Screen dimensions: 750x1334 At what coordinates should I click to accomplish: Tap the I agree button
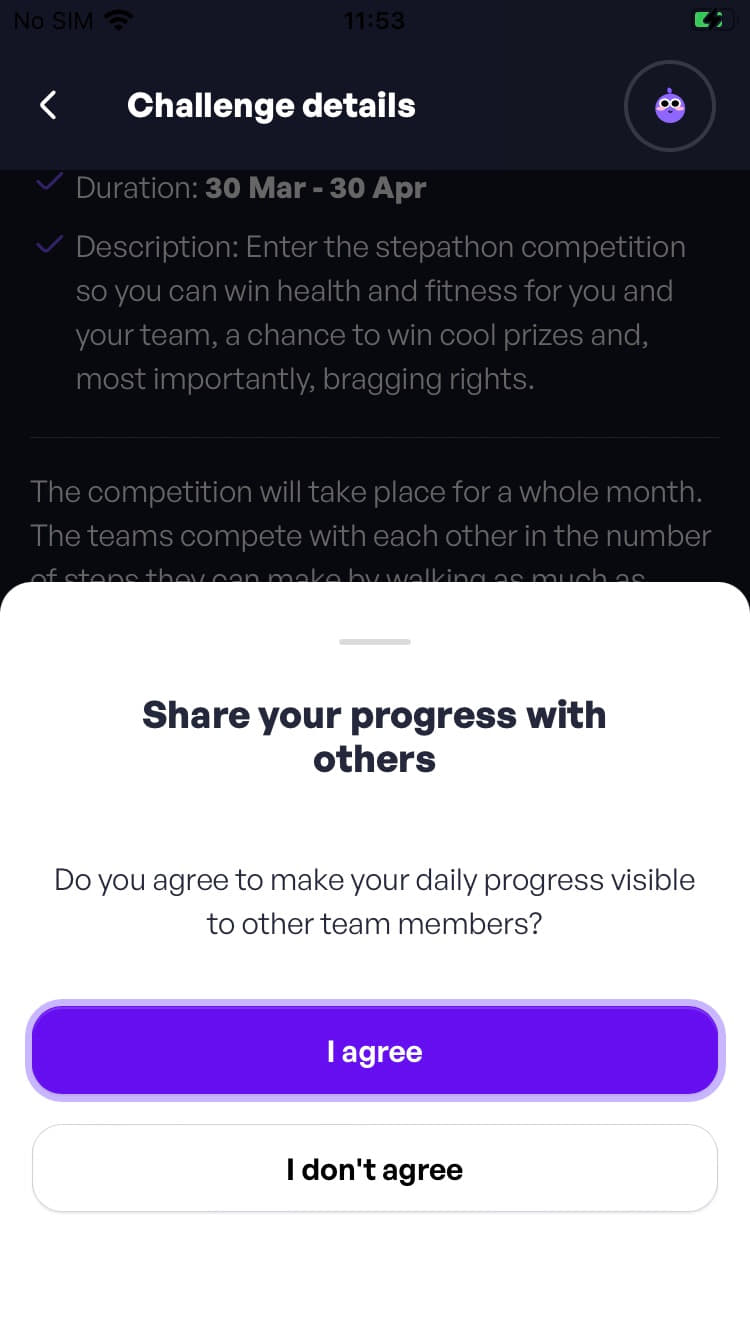coord(375,1051)
